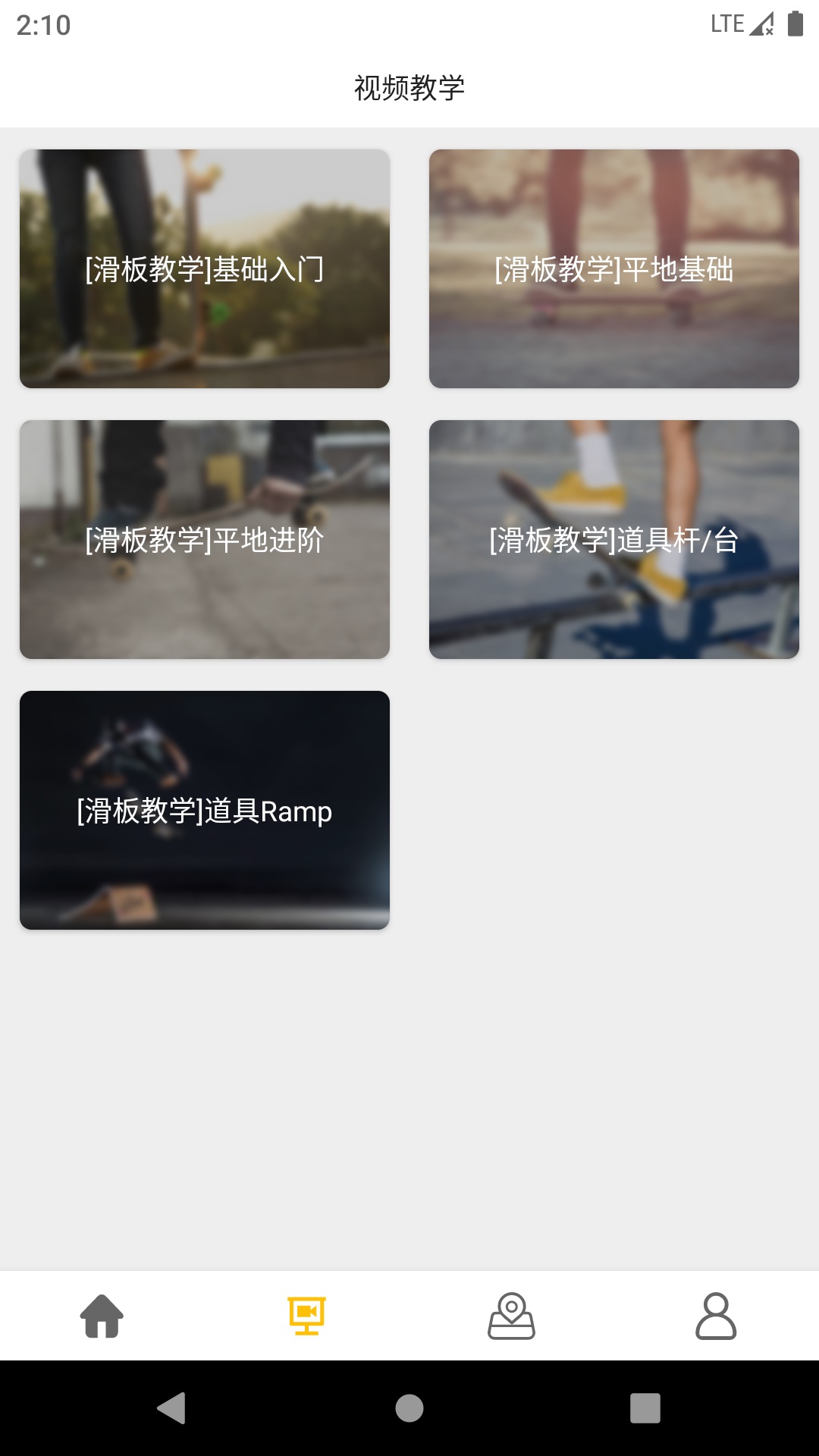Screen dimensions: 819x1456
Task: Select the 基础入门 course title text
Action: pos(204,269)
